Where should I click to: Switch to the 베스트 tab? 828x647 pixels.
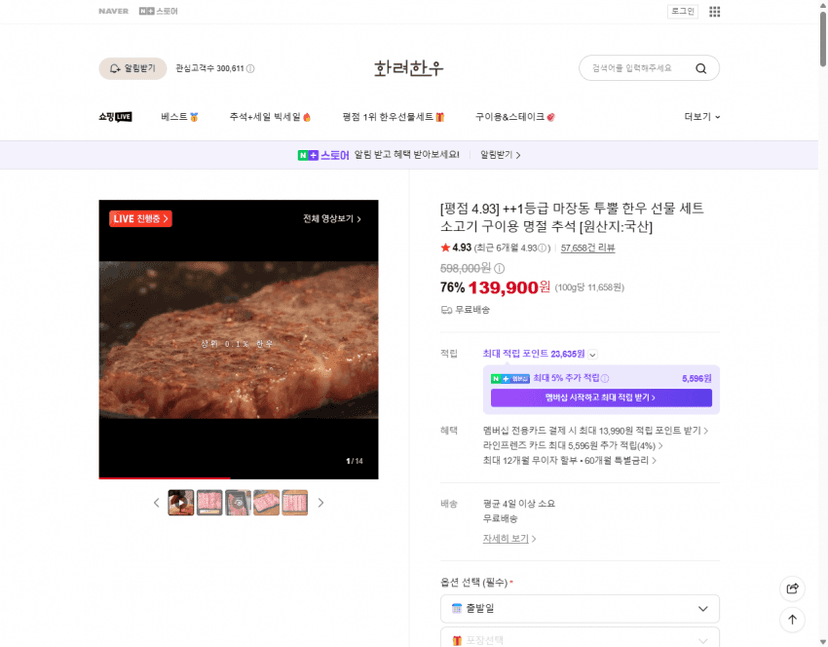tap(180, 117)
